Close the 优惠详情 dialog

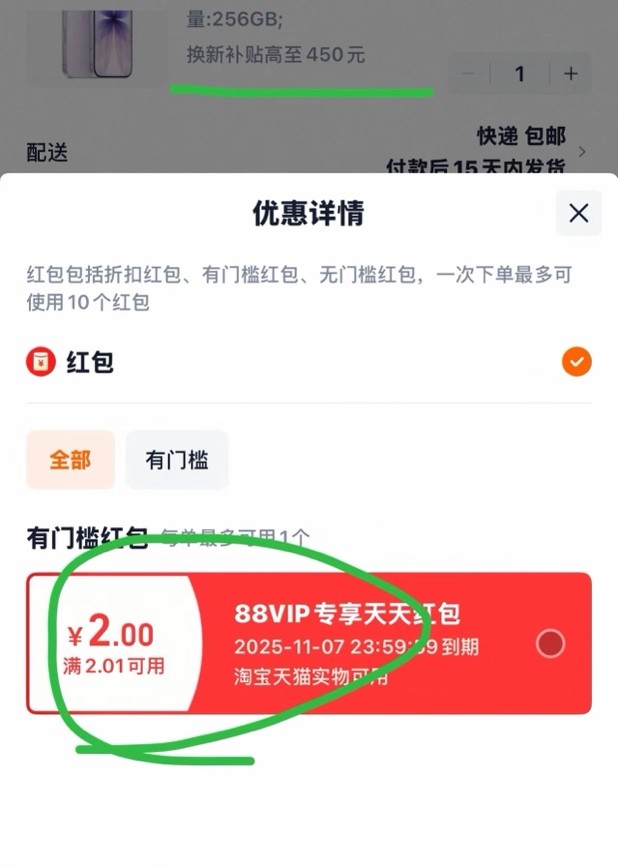click(578, 213)
